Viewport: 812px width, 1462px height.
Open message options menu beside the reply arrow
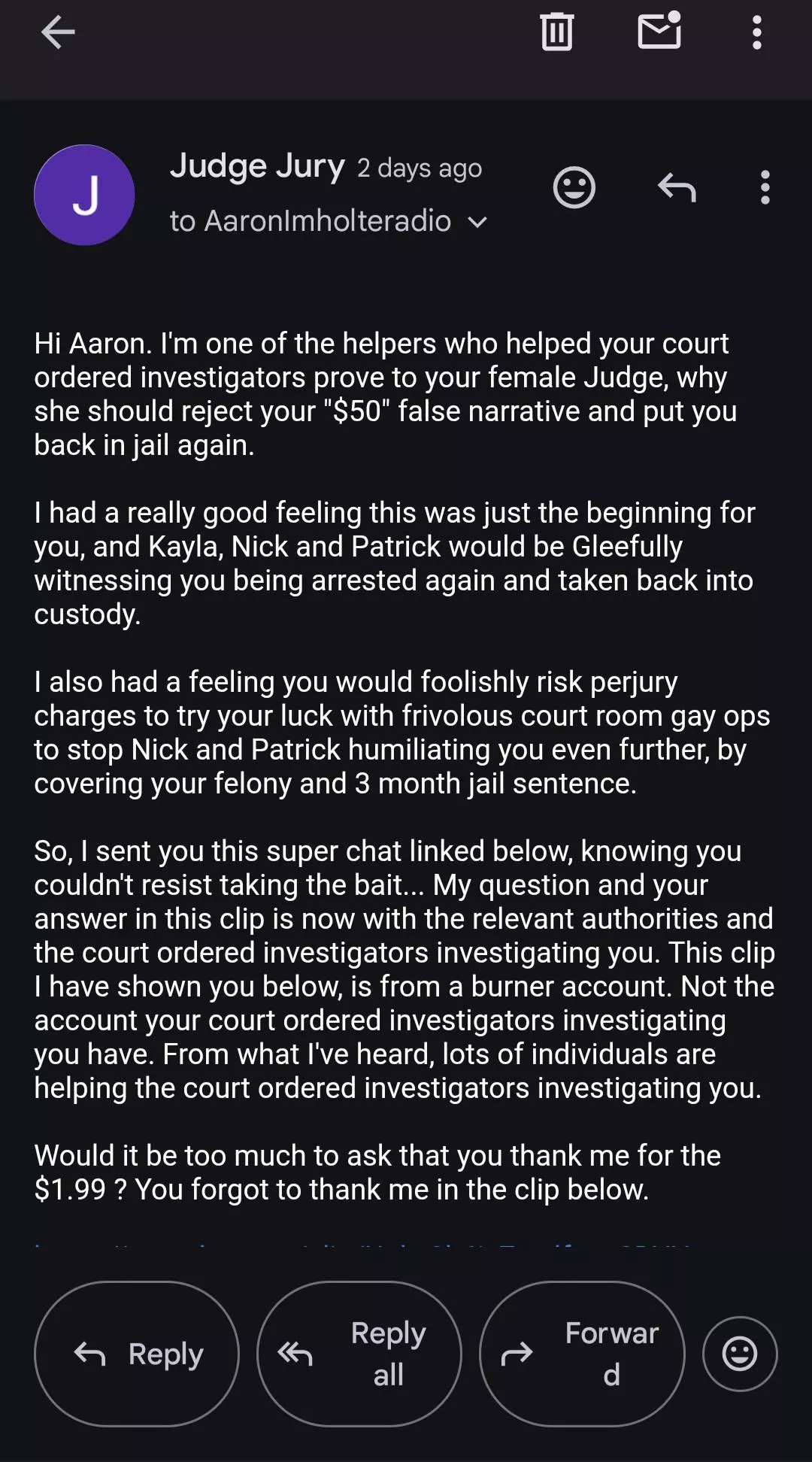pos(765,187)
